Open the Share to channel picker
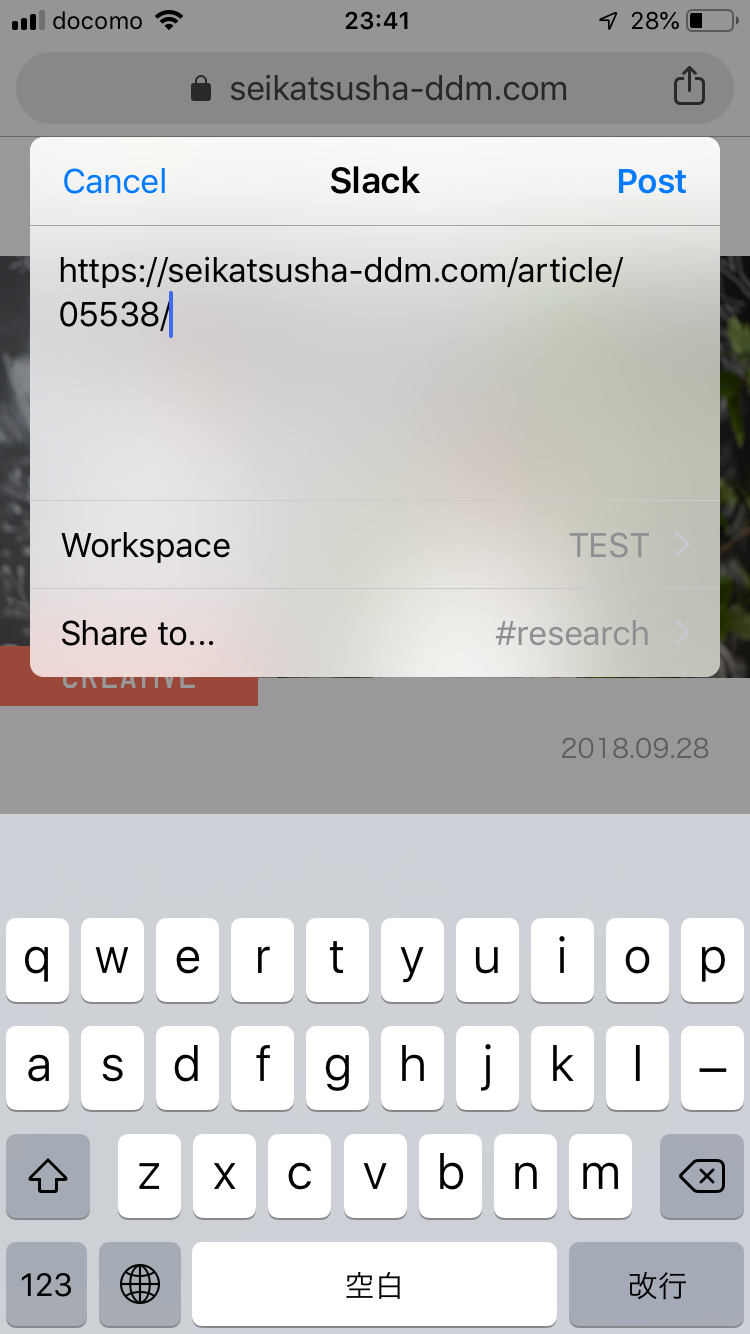Screen dimensions: 750x1334 click(x=374, y=633)
